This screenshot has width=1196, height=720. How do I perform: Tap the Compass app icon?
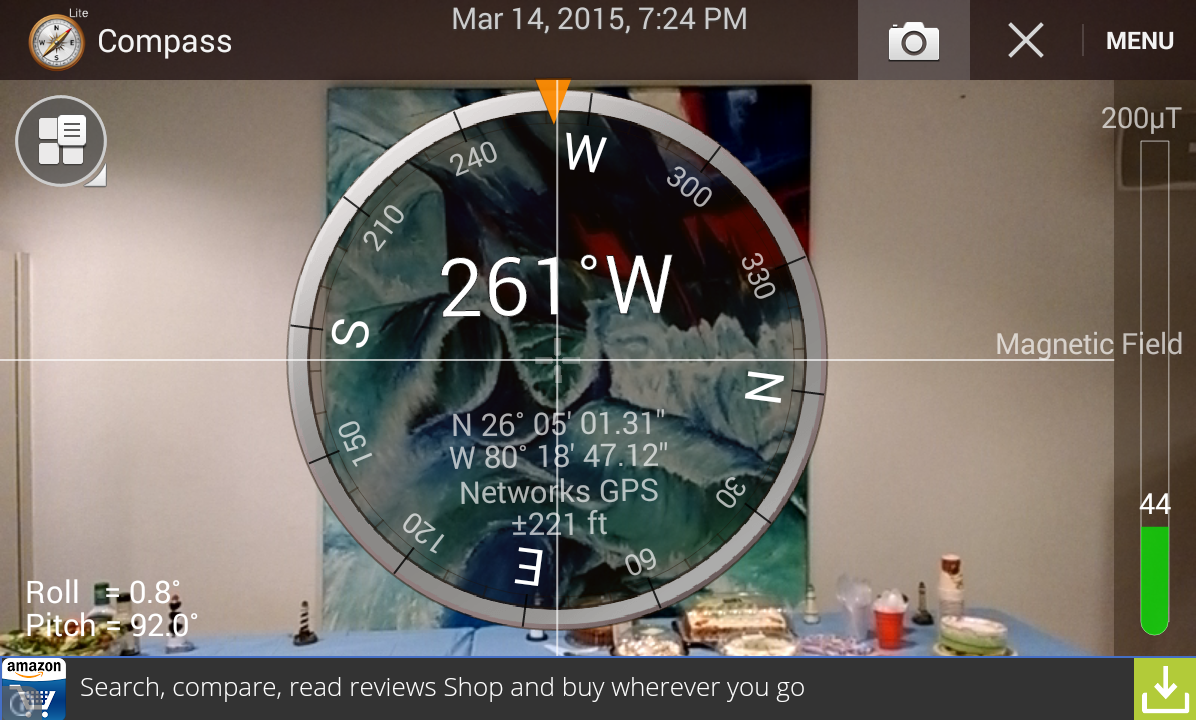[56, 41]
